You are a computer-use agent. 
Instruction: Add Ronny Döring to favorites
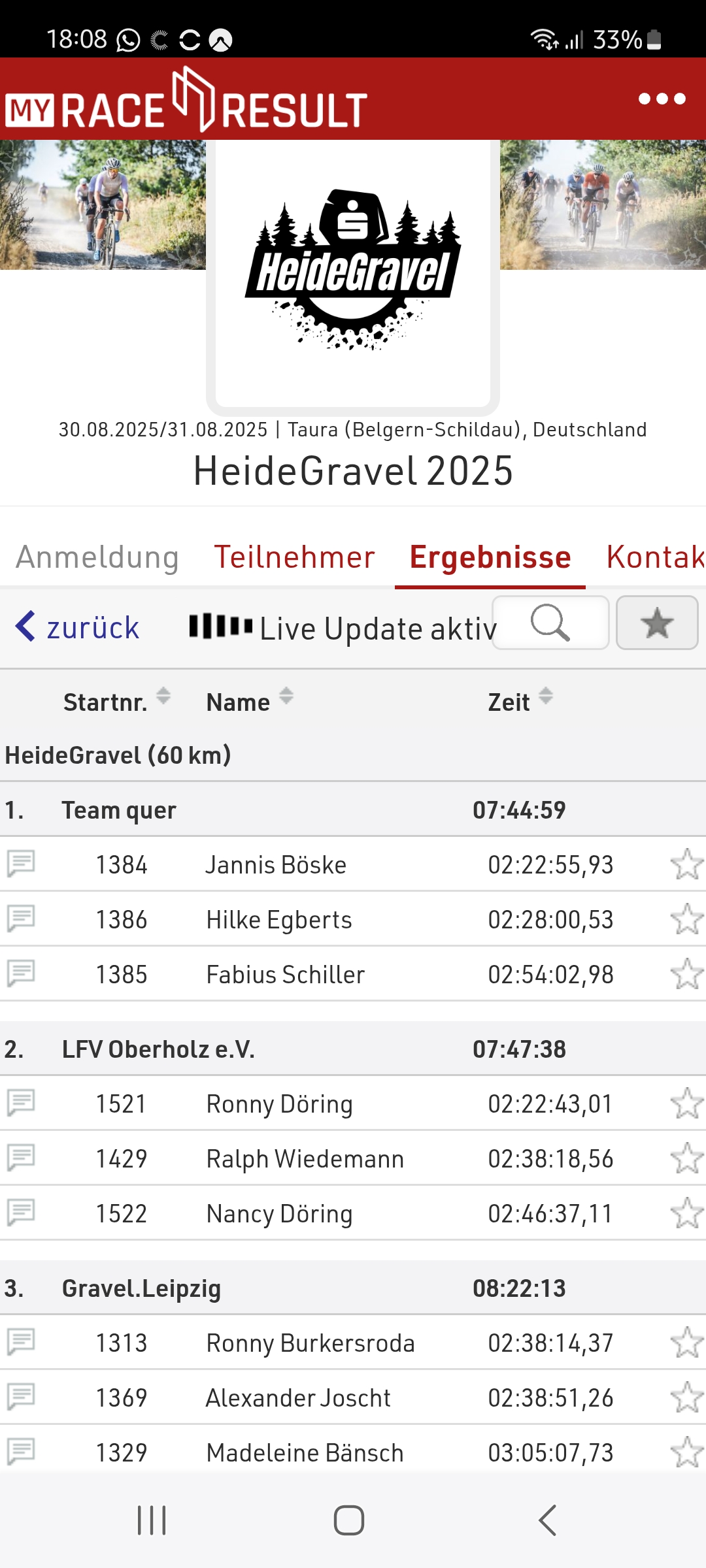click(x=686, y=1103)
